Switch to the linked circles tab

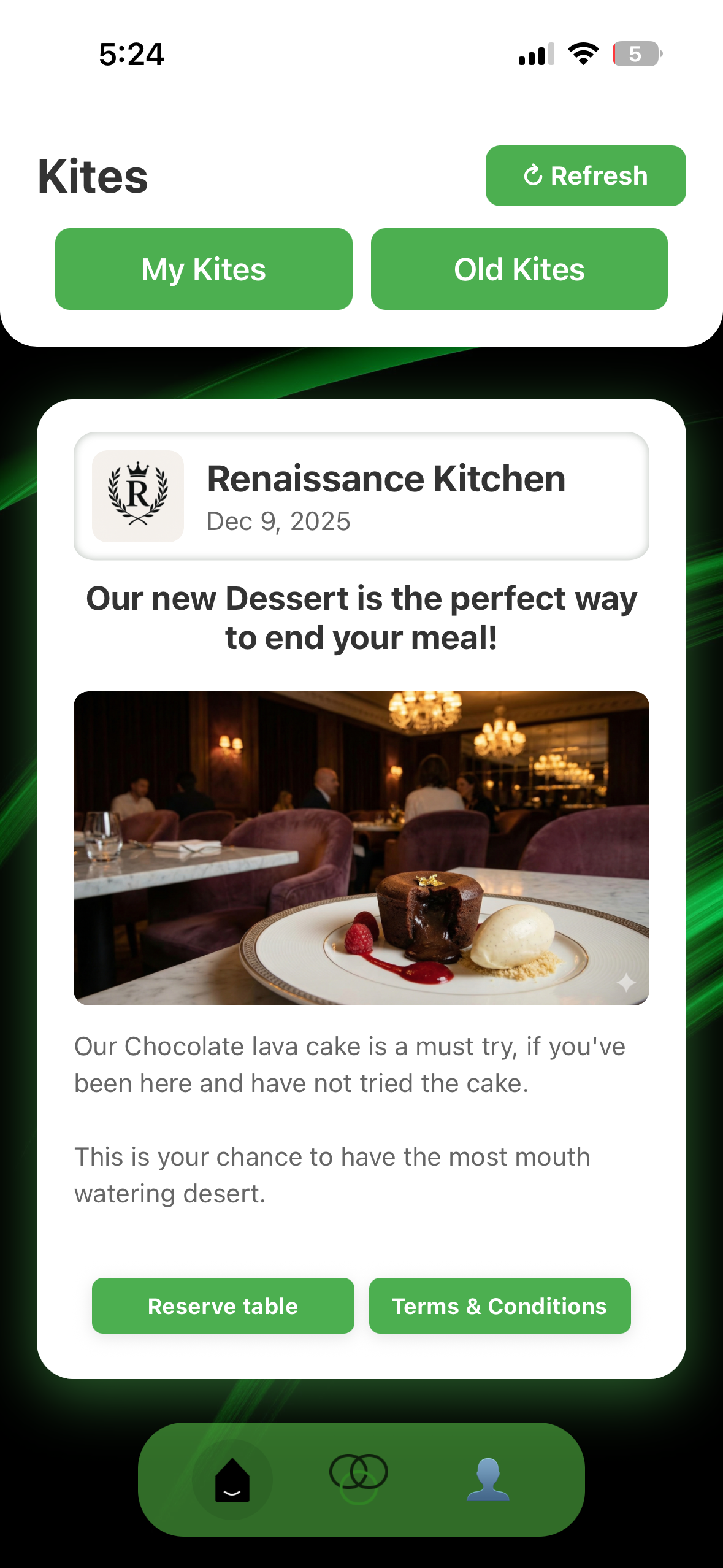click(x=359, y=1478)
